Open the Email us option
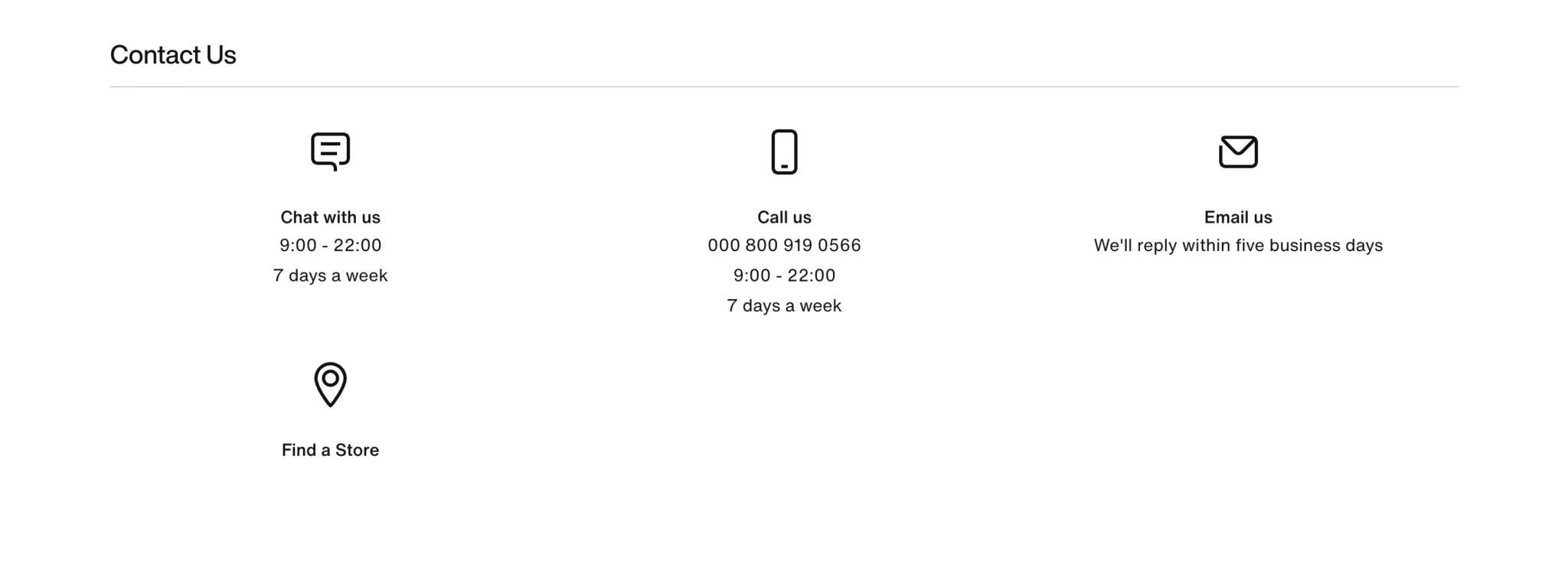This screenshot has height=583, width=1568. click(x=1237, y=217)
